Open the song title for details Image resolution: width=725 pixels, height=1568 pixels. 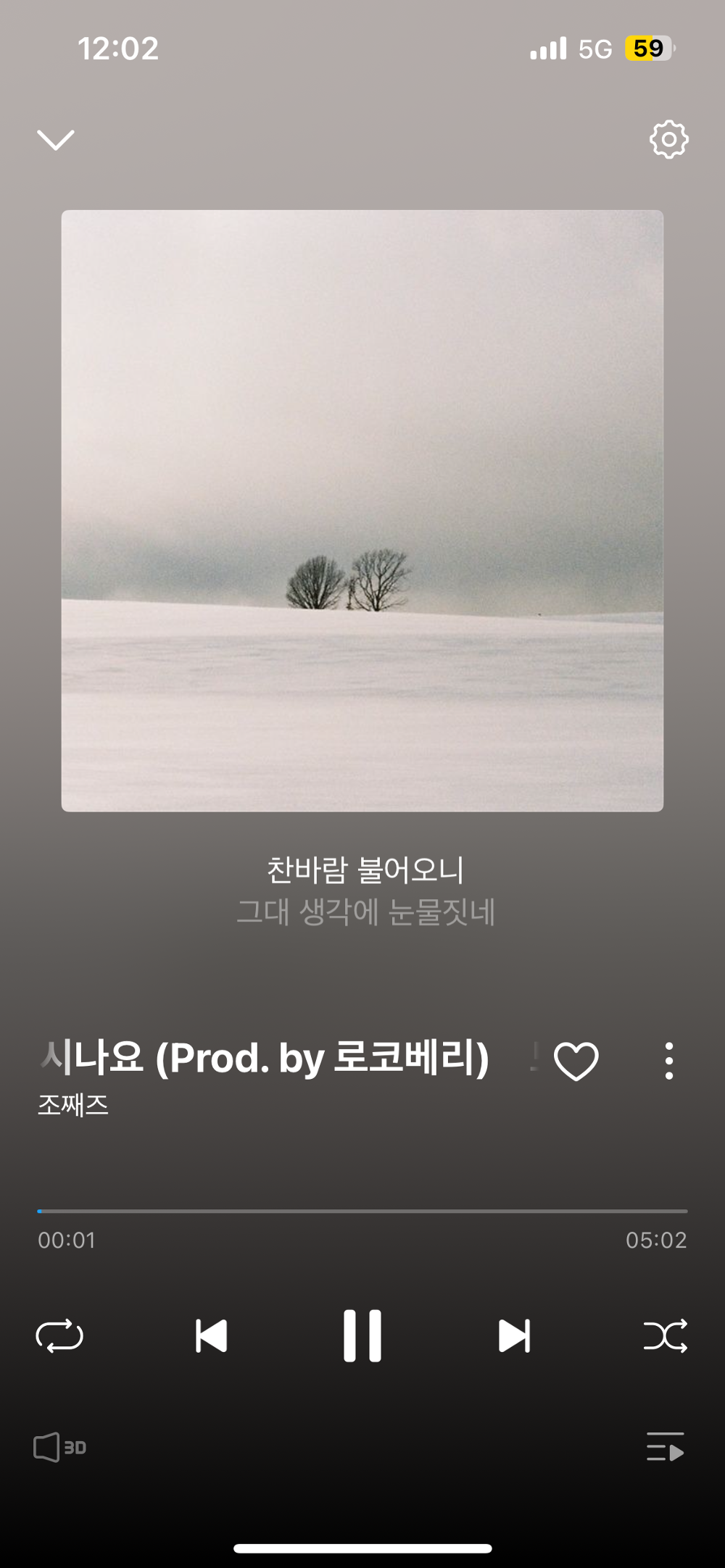point(265,1059)
